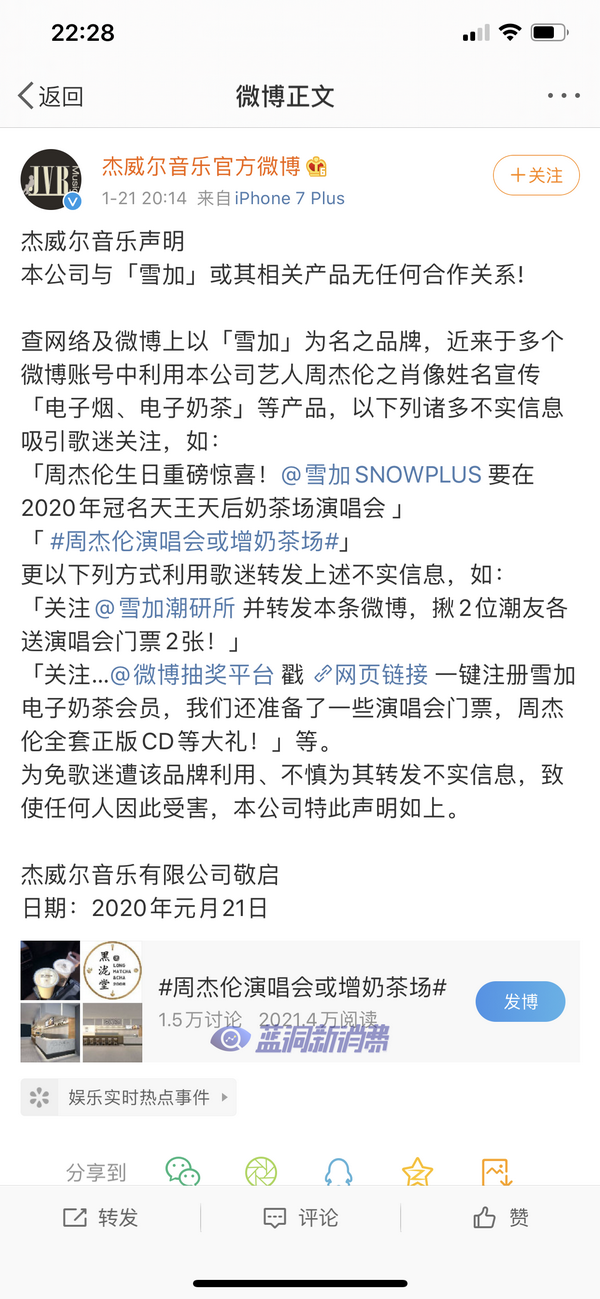Open the 周杰伦演唱会或增奶茶场 topic card
The image size is (600, 1299).
click(302, 988)
